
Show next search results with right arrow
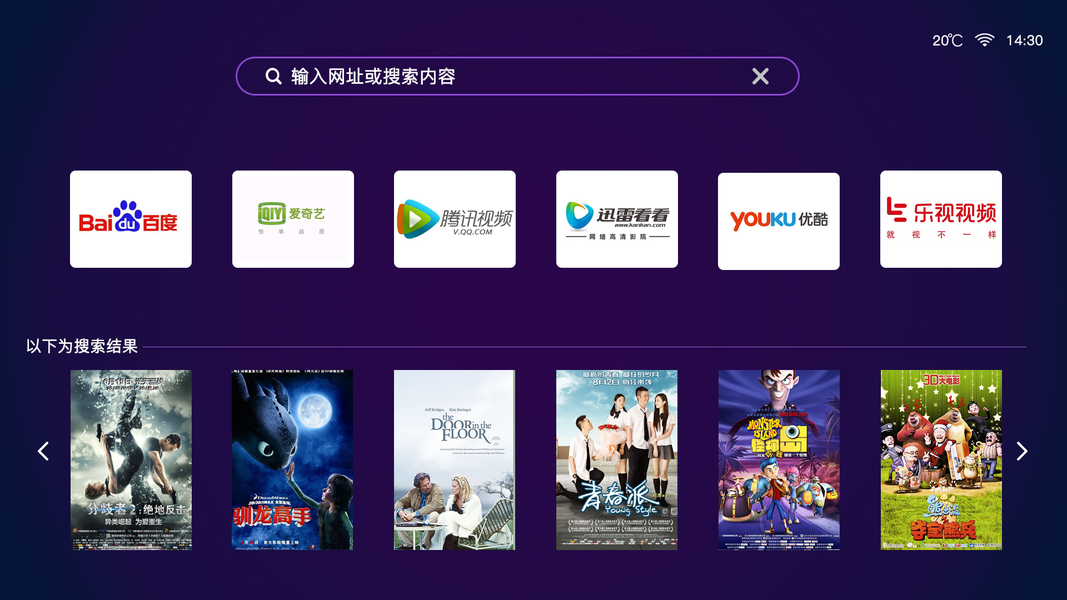coord(1021,451)
